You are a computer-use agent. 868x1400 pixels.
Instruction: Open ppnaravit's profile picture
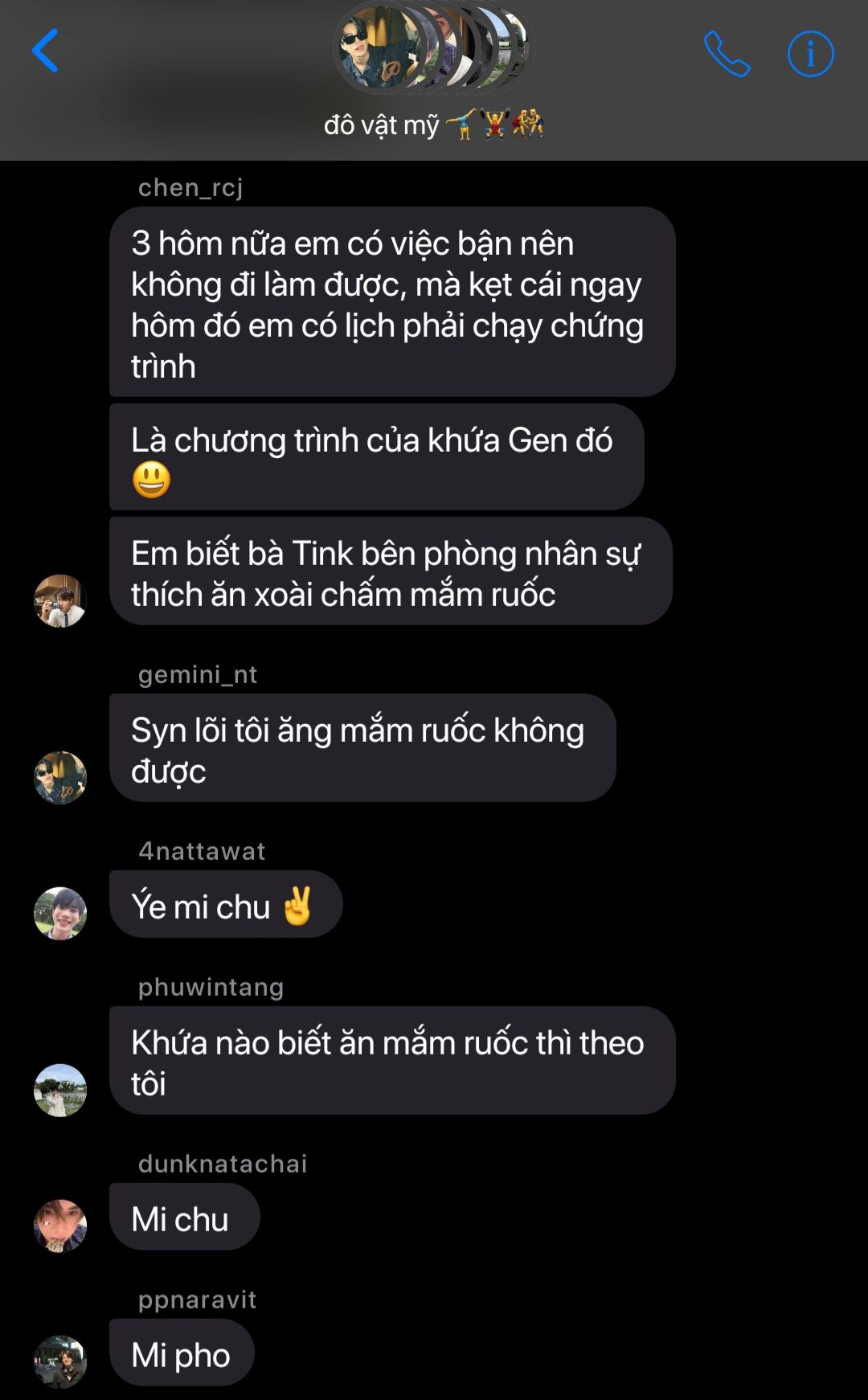pos(60,1361)
